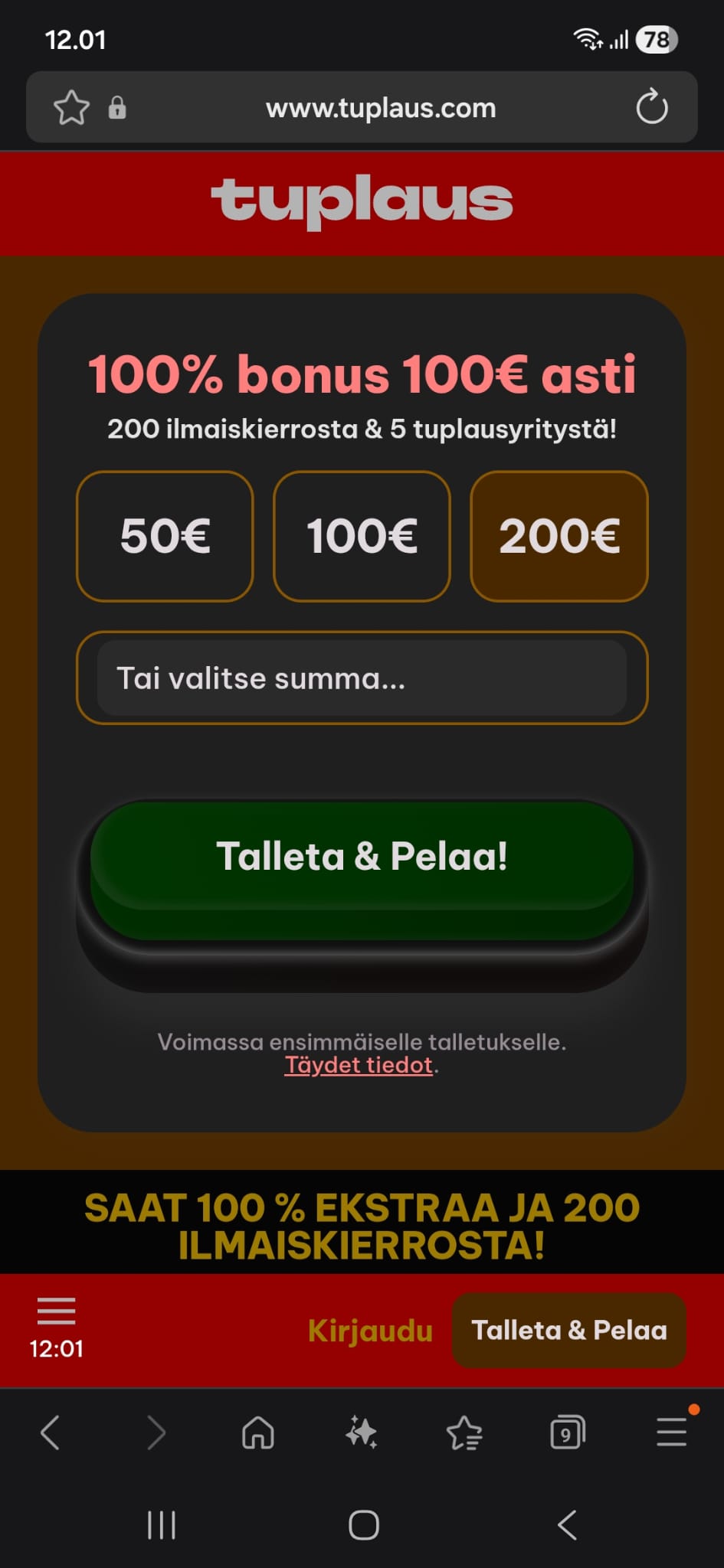Tap the custom amount input field
Image resolution: width=724 pixels, height=1568 pixels.
tap(362, 678)
